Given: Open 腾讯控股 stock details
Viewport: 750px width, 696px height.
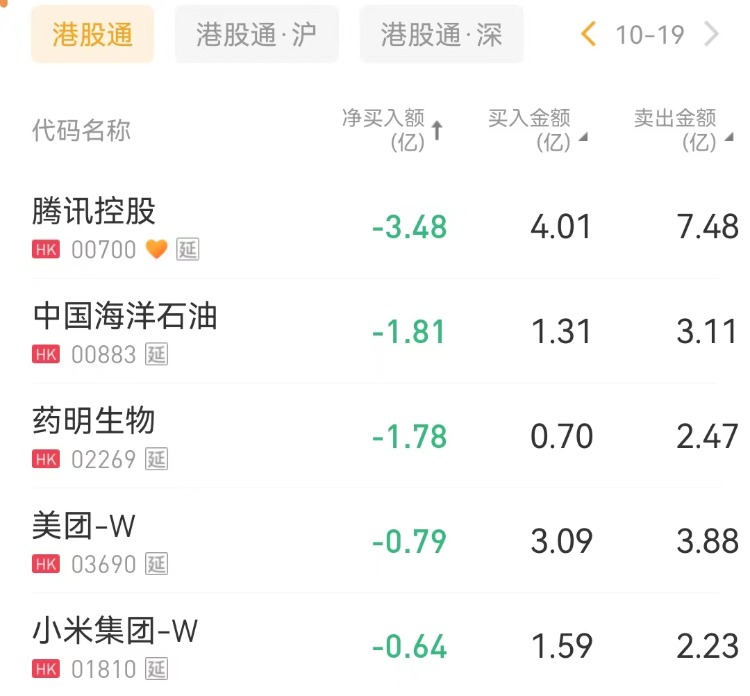Looking at the screenshot, I should pos(94,212).
